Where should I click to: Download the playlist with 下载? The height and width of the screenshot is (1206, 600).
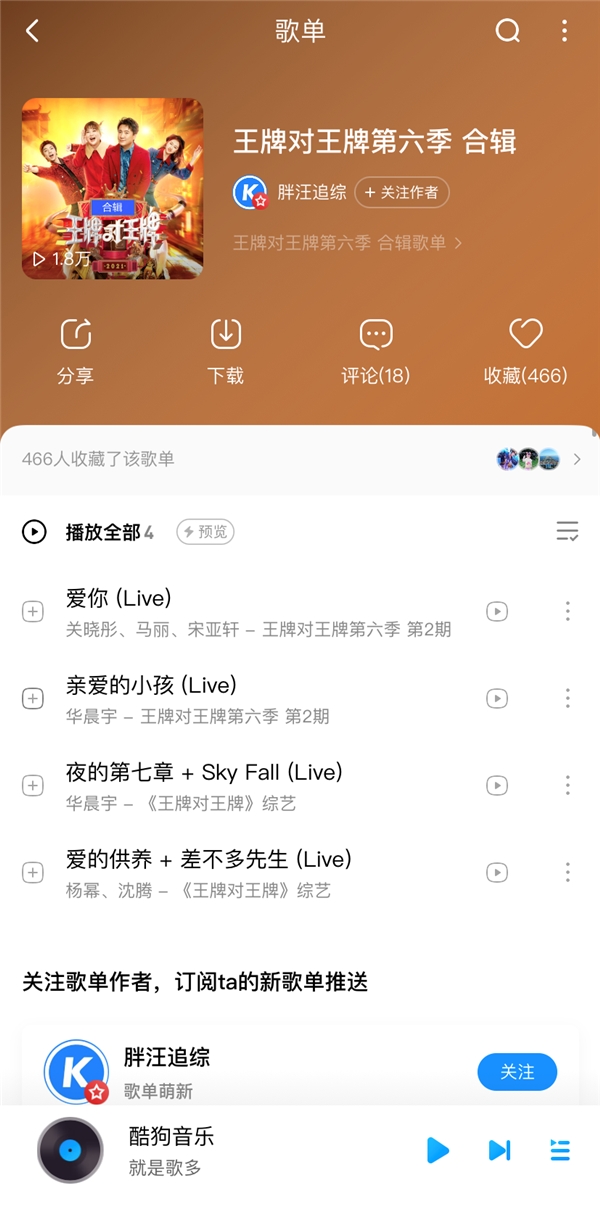pyautogui.click(x=226, y=351)
